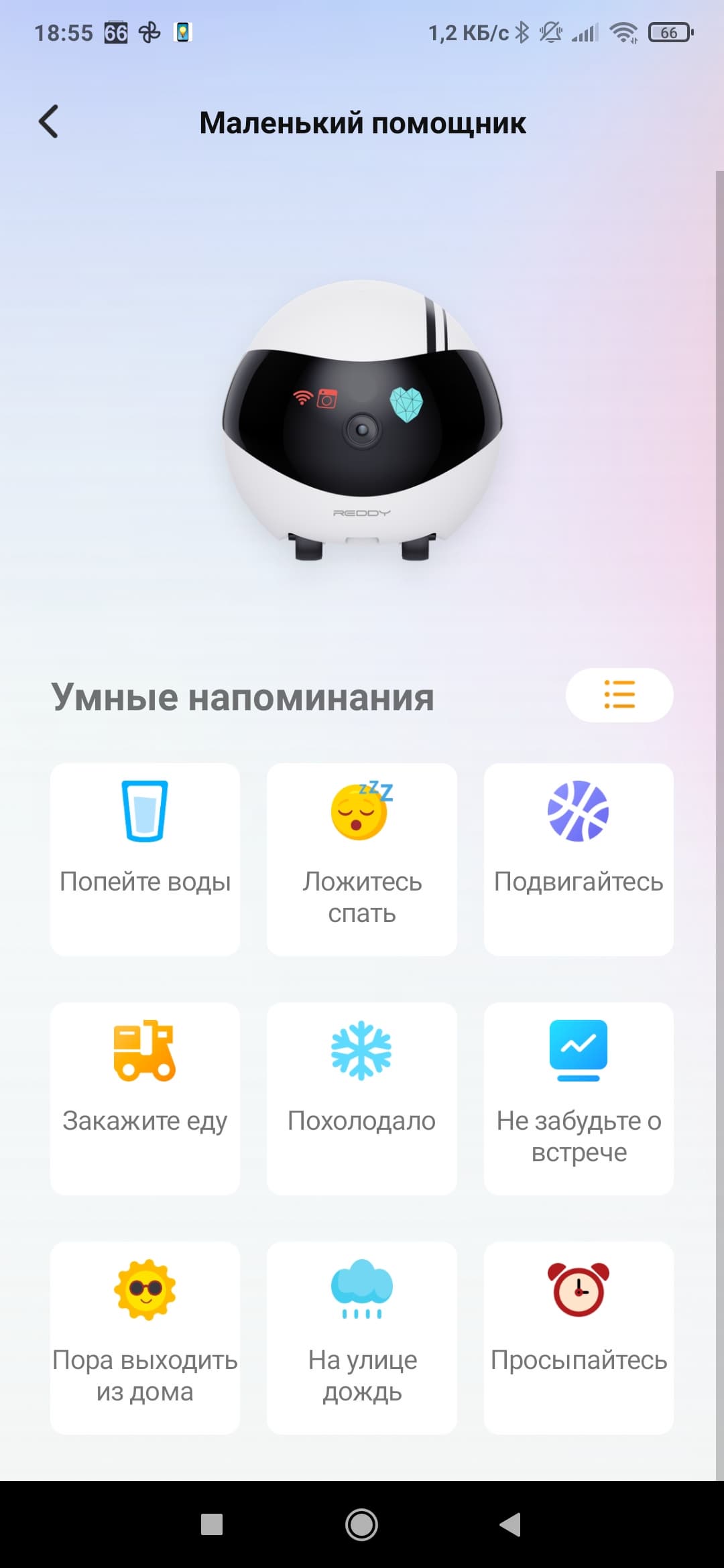Open the recent apps view
The width and height of the screenshot is (724, 1568).
tap(212, 1524)
